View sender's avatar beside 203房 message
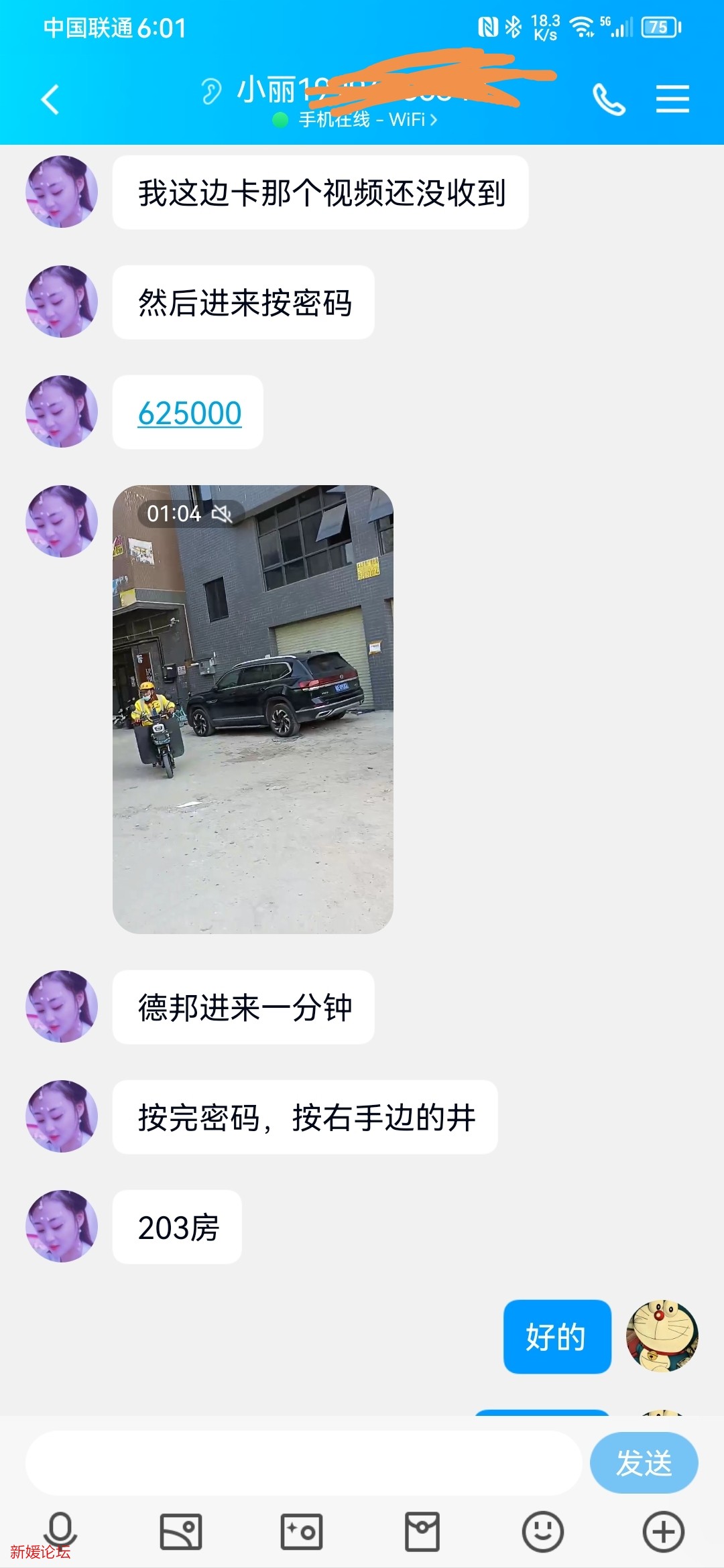The height and width of the screenshot is (1568, 724). (62, 1226)
